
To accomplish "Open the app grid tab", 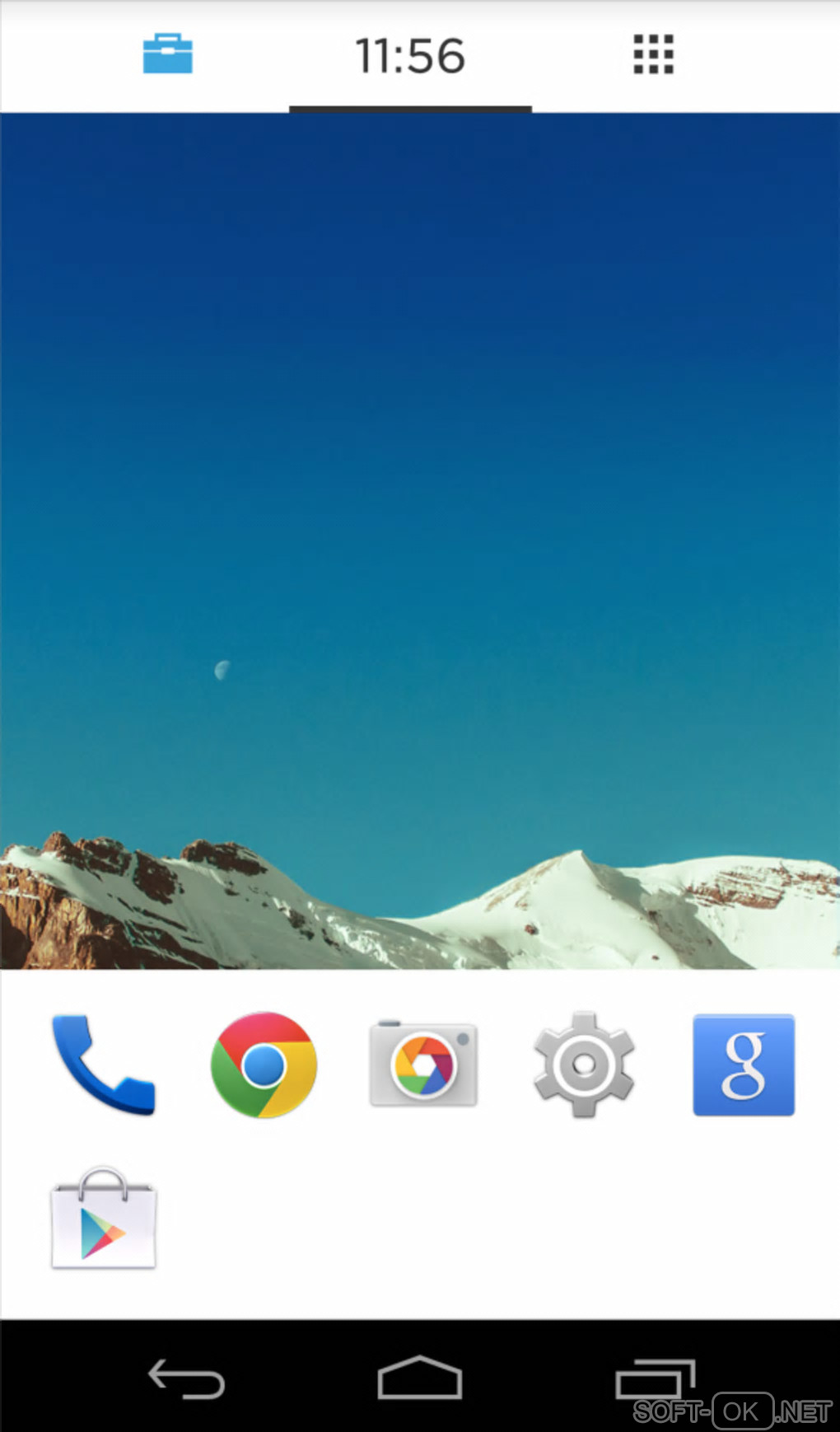I will point(653,55).
